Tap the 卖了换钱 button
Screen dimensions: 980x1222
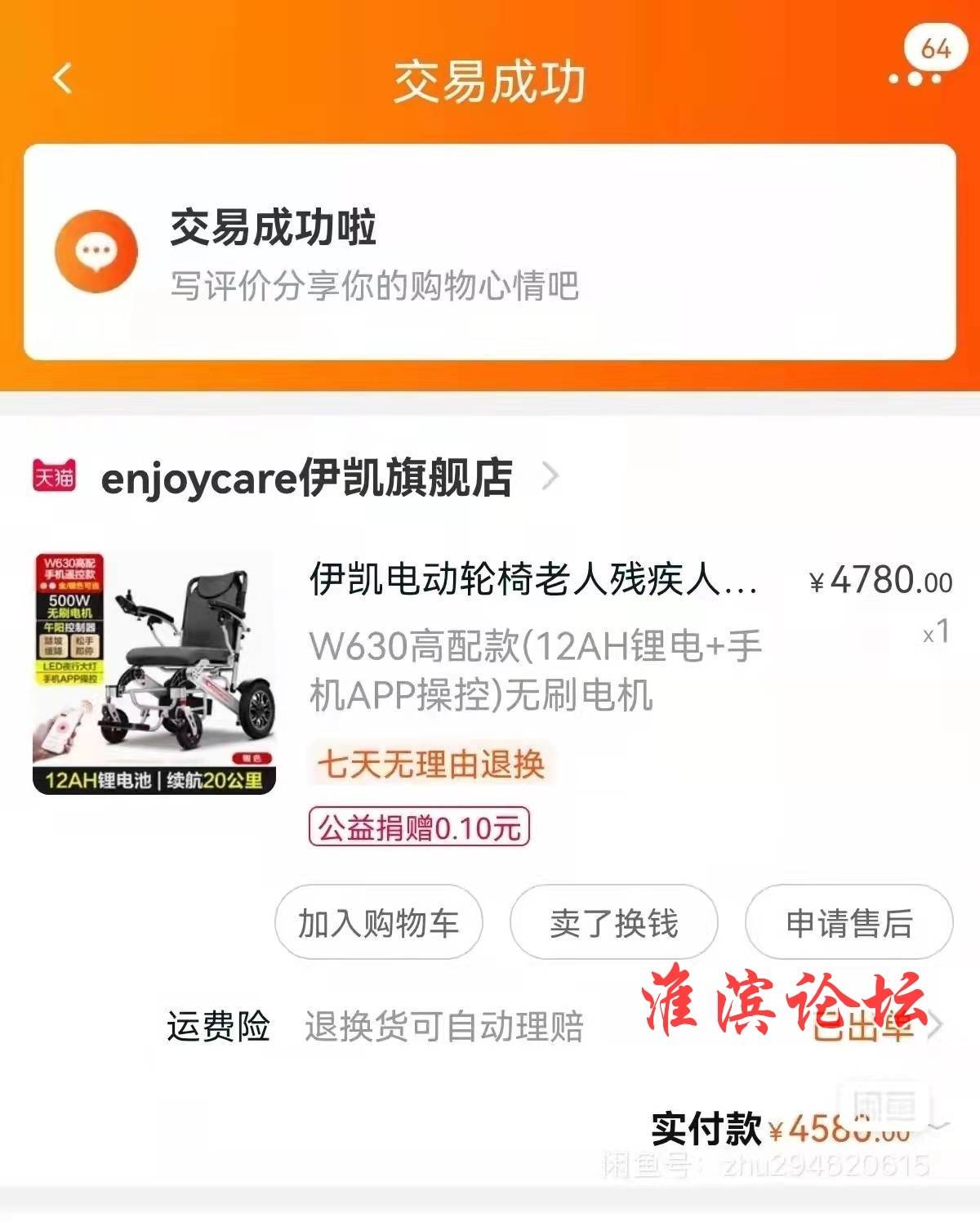pos(613,923)
